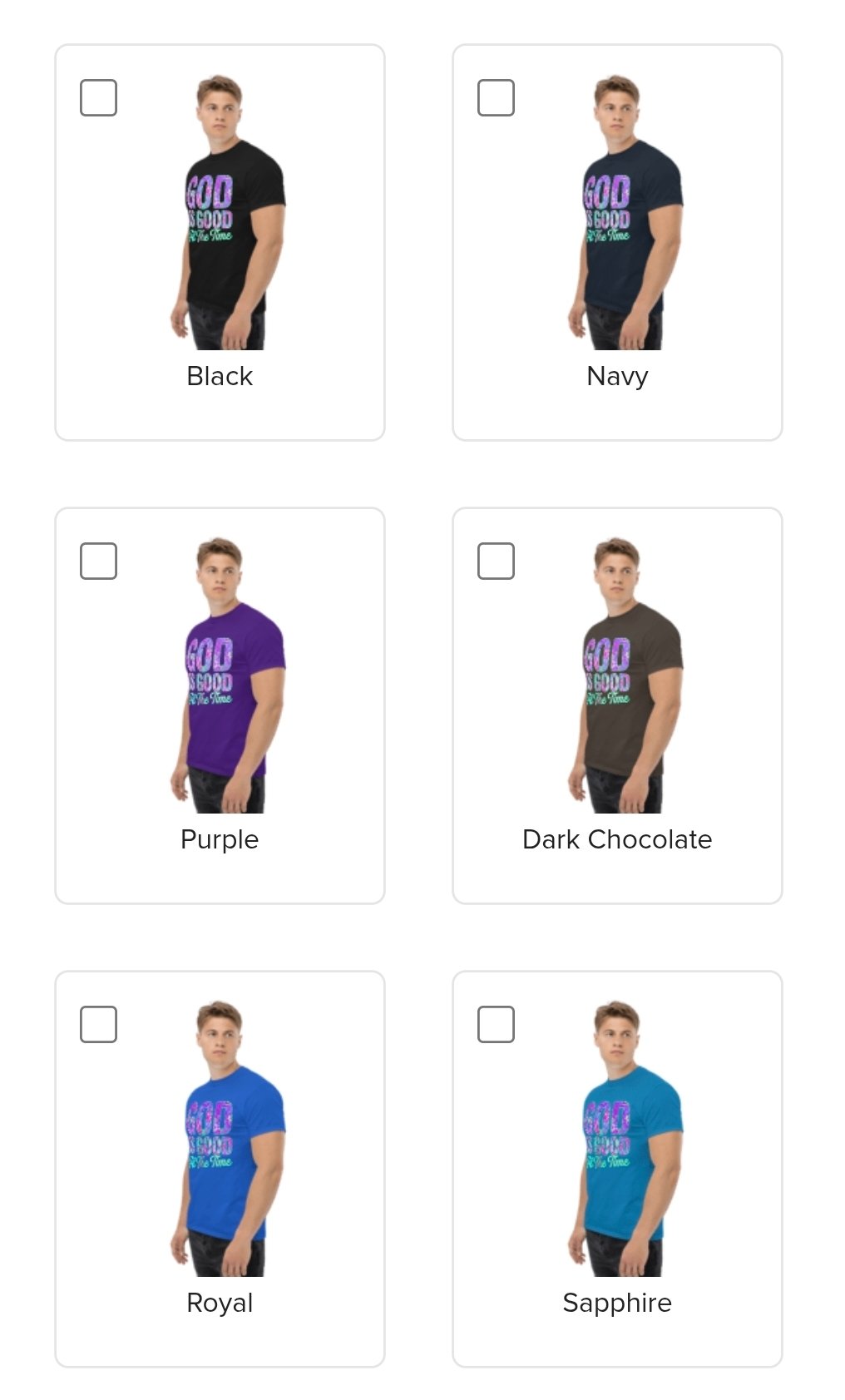Choose the Sapphire variant checkbox
Image resolution: width=845 pixels, height=1400 pixels.
496,1024
